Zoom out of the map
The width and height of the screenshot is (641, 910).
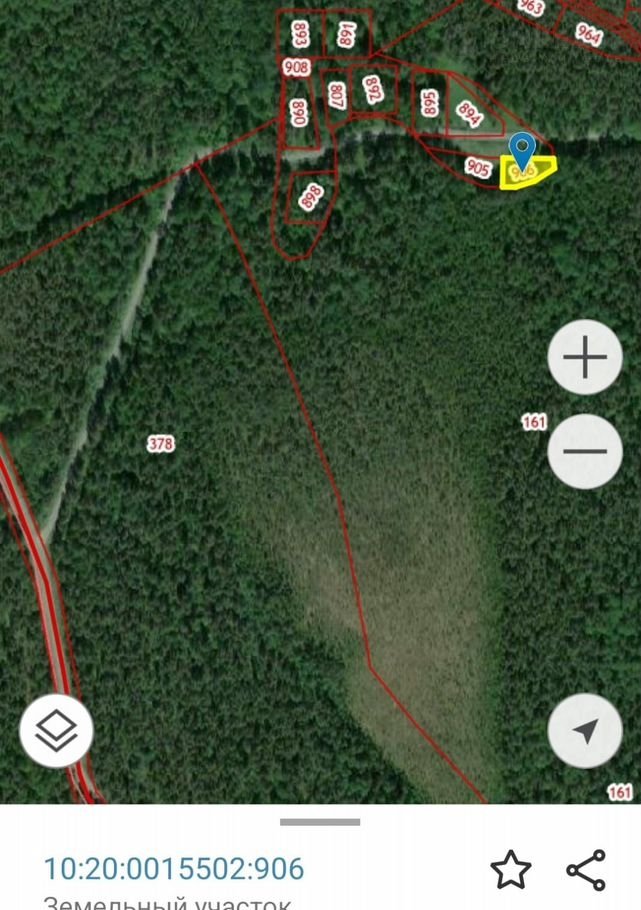[x=585, y=451]
